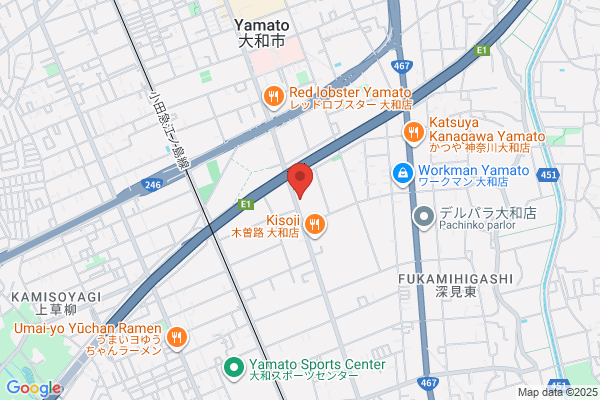The image size is (600, 400).
Task: Tap the Workman Yamato shop marker
Action: pyautogui.click(x=403, y=174)
